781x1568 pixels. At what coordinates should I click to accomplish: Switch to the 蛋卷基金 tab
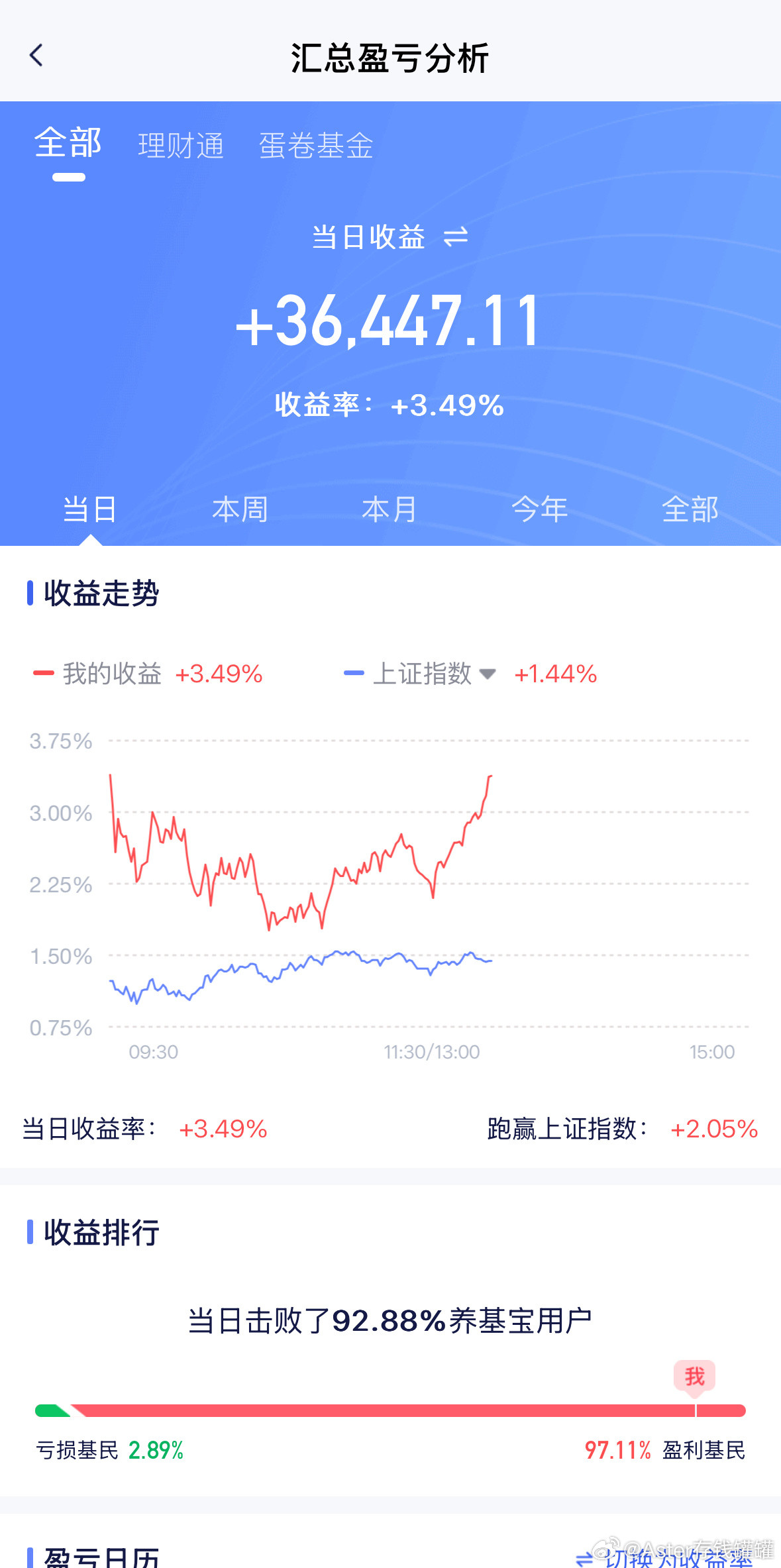click(x=316, y=146)
